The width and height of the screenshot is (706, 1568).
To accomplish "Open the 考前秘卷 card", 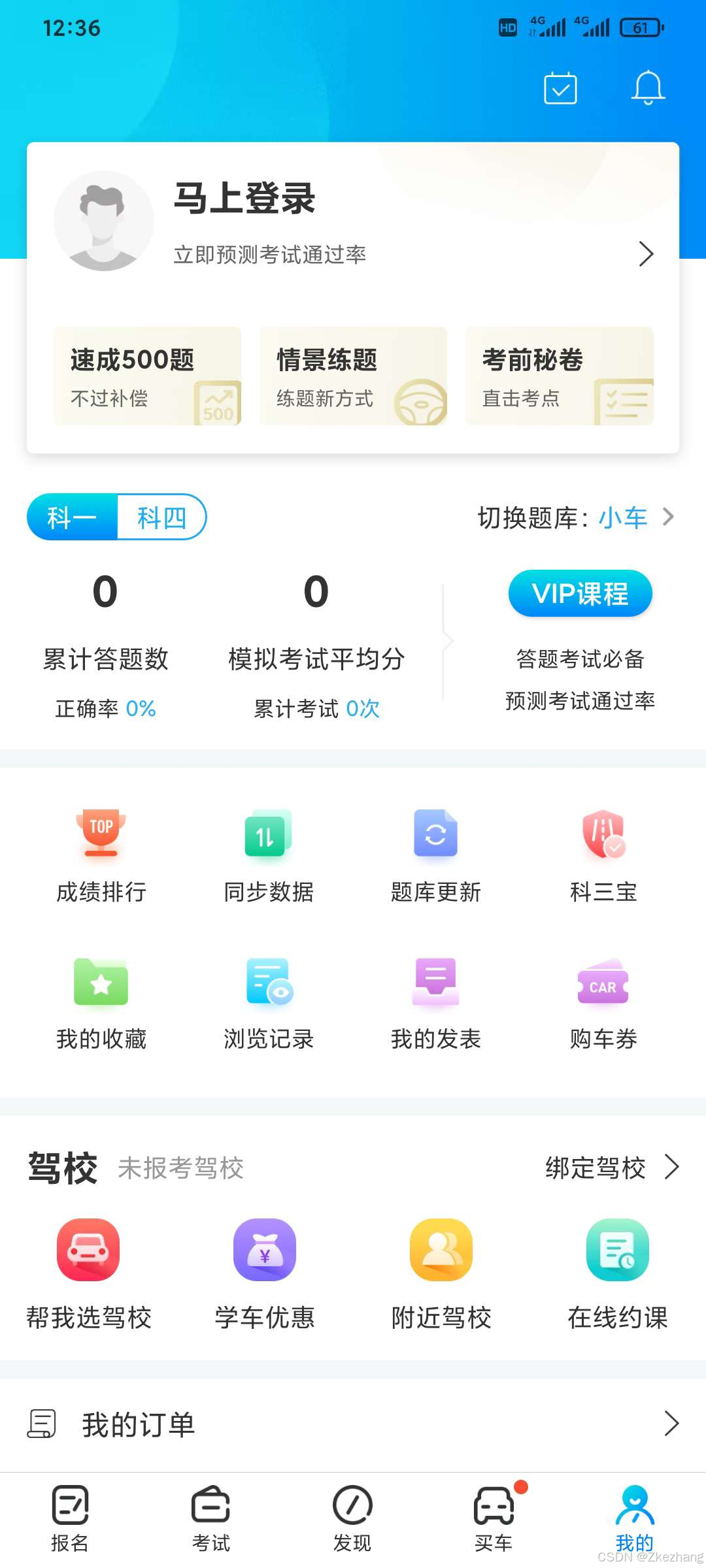I will click(559, 376).
